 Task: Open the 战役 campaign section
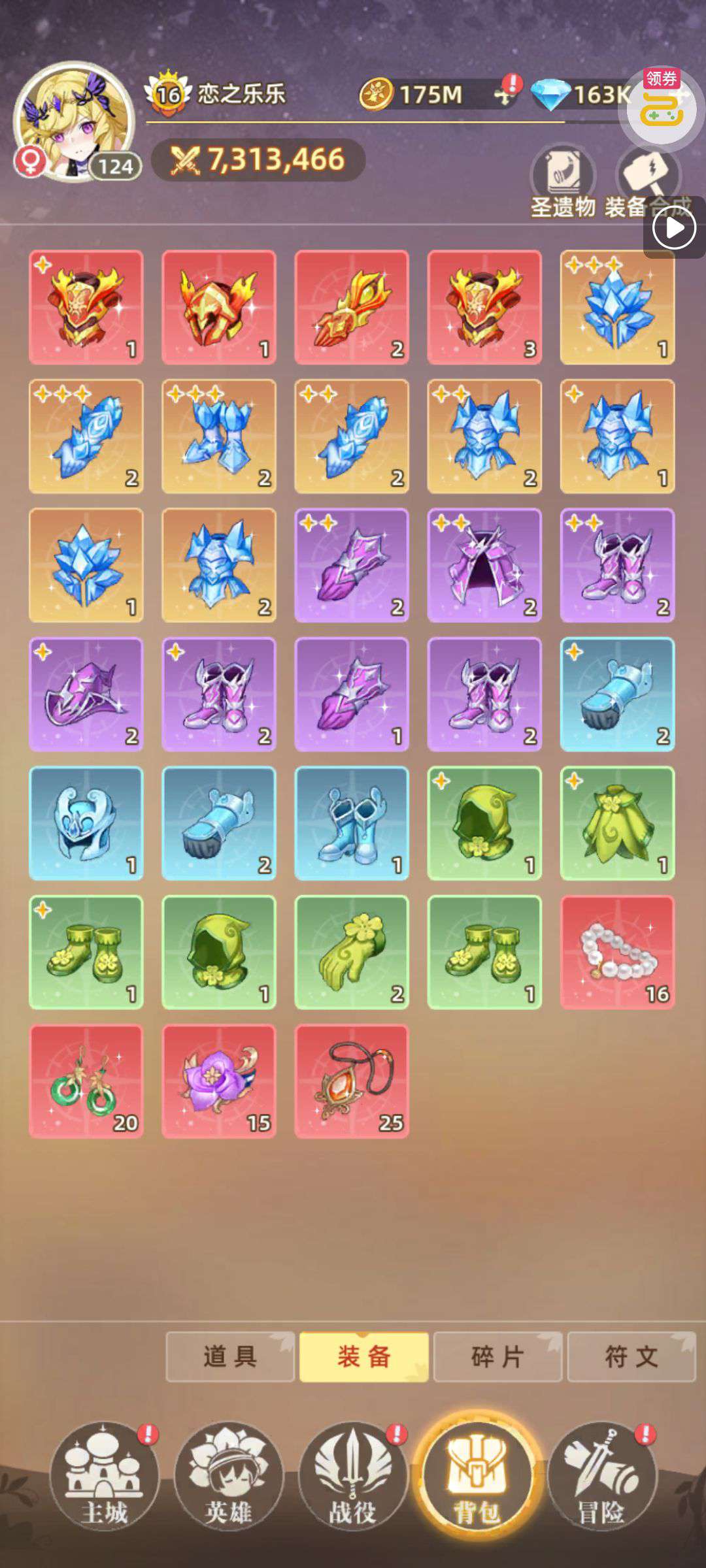coord(353,1478)
